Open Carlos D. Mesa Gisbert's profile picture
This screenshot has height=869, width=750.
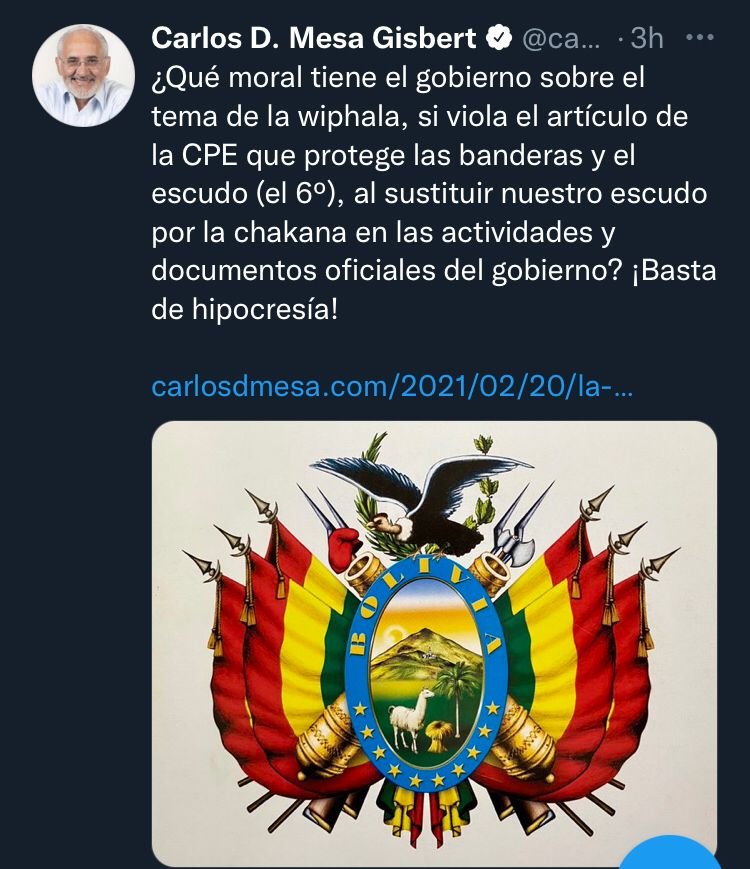pos(84,76)
